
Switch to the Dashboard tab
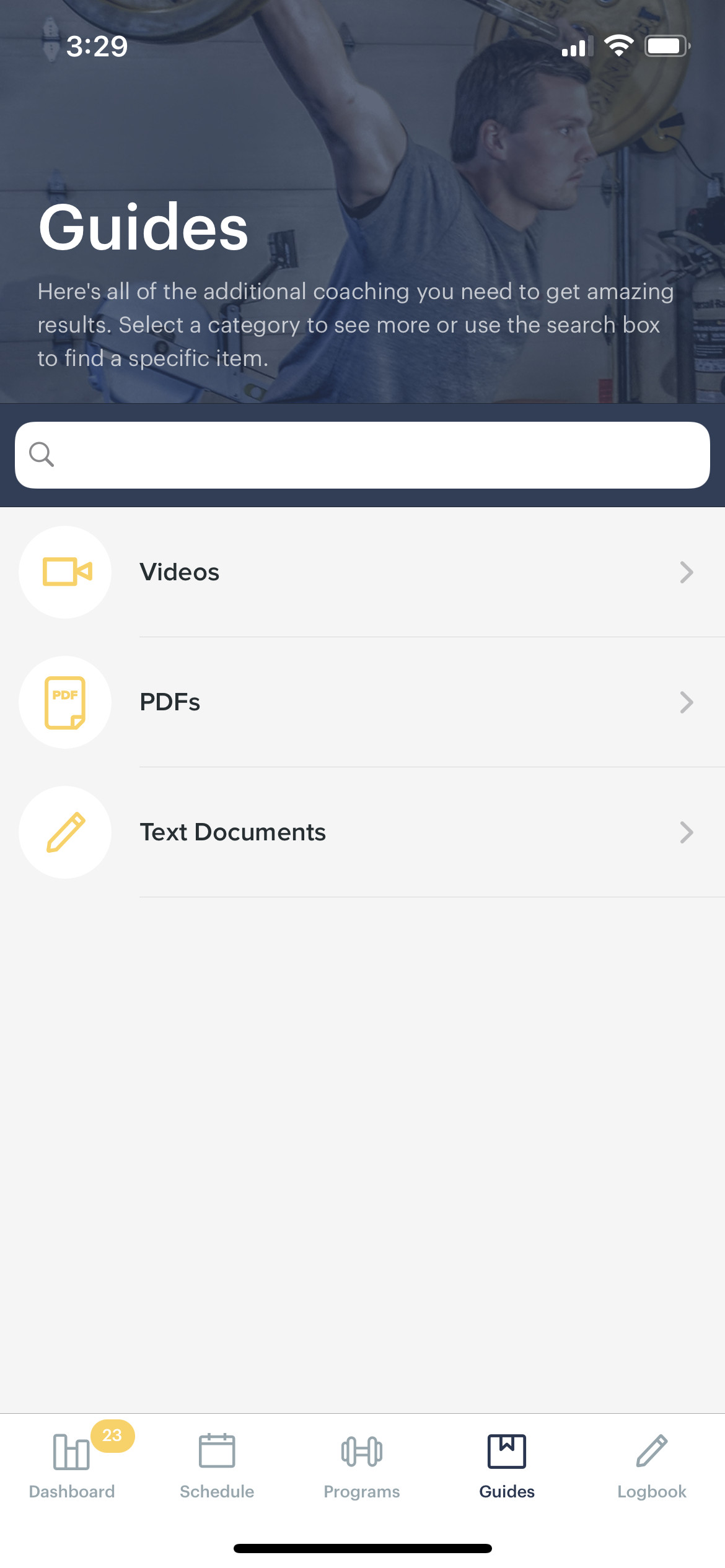pos(72,1464)
